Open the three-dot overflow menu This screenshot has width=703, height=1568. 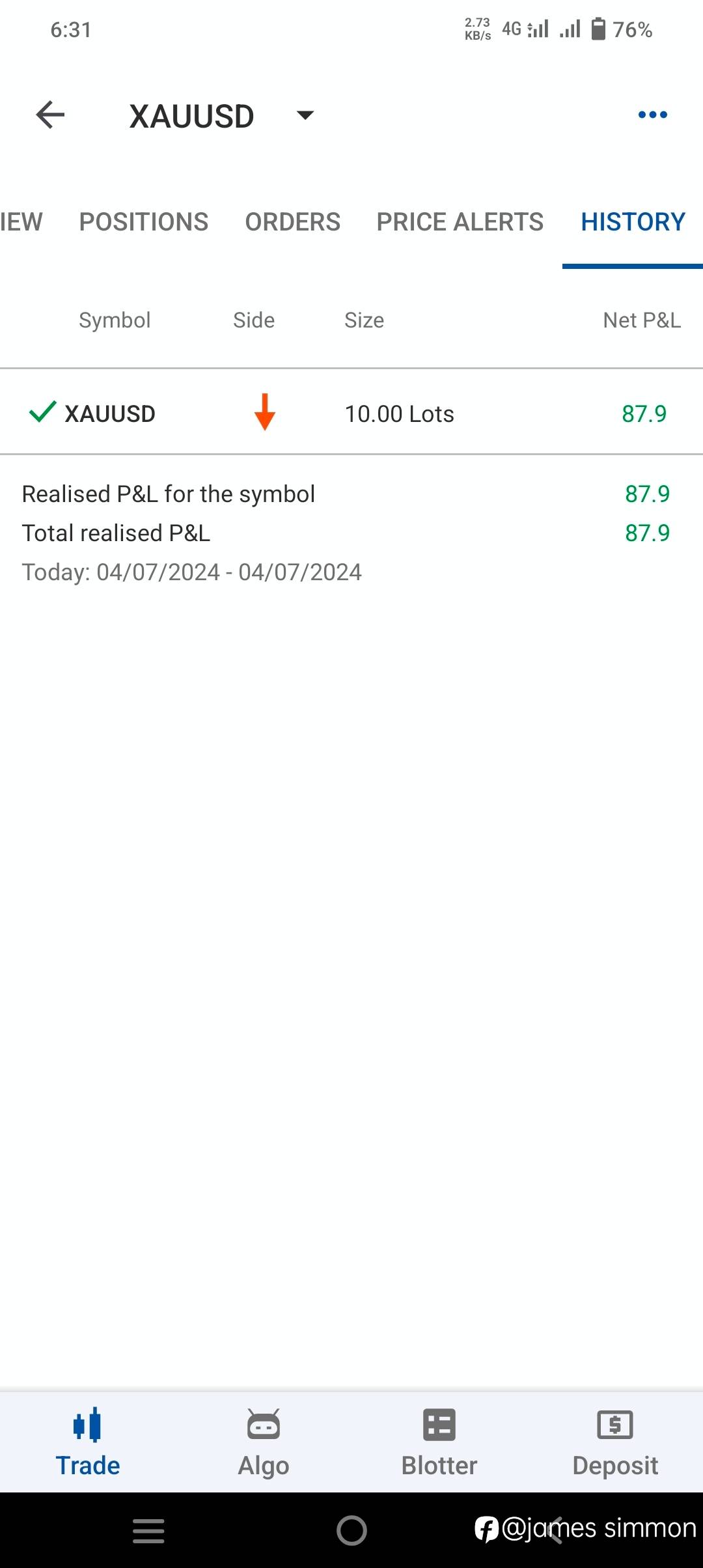pos(652,115)
